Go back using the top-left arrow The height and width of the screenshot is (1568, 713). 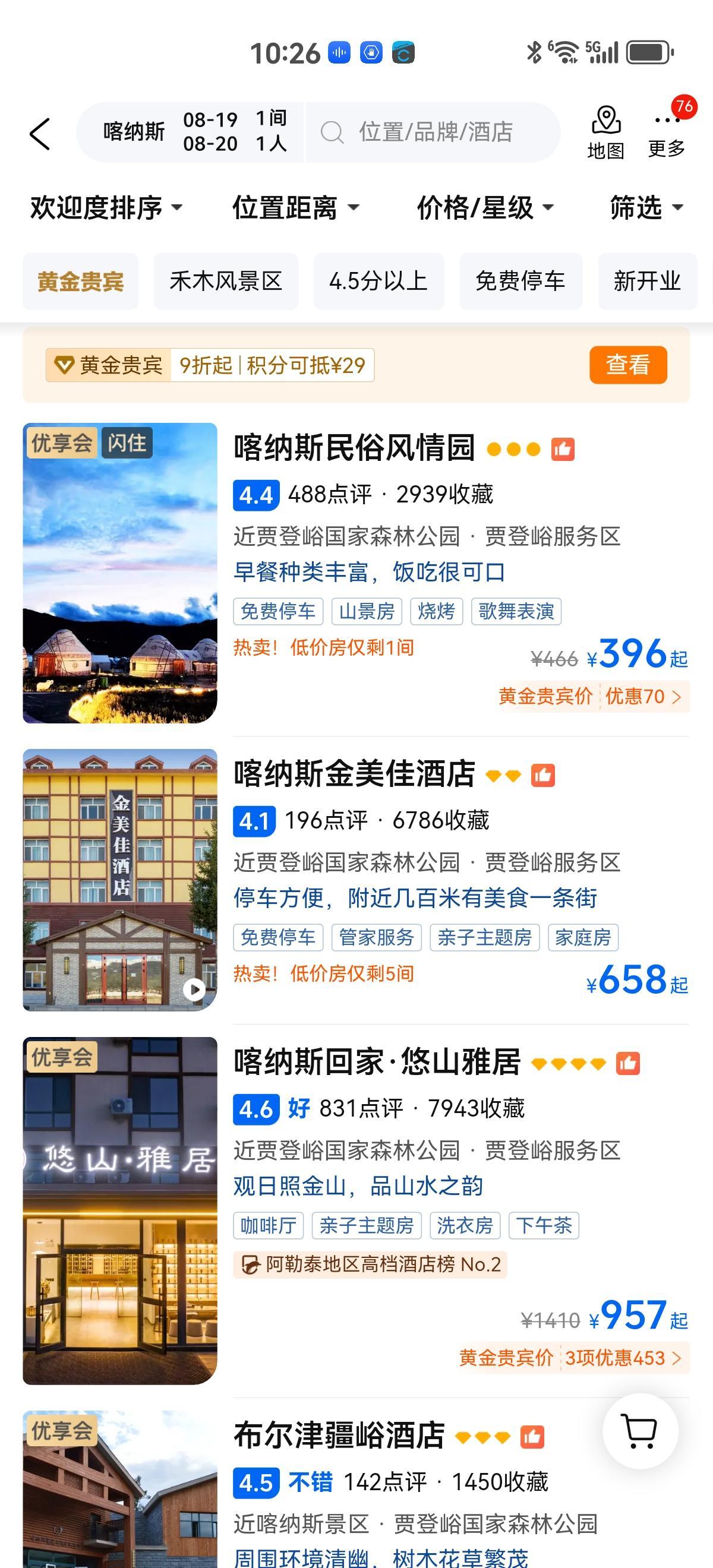(40, 133)
